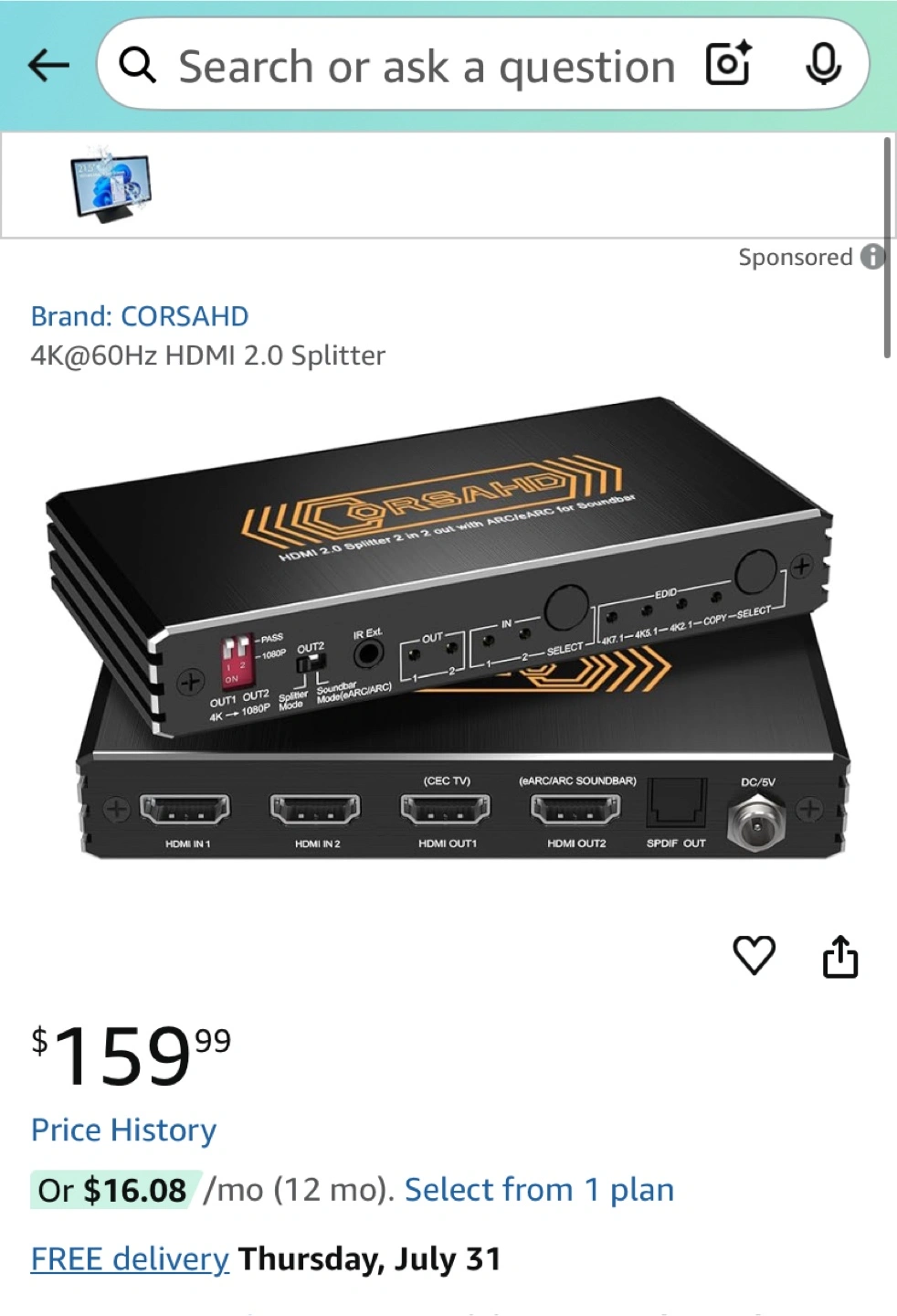
Task: Add the splitter to your wish list
Action: 754,956
